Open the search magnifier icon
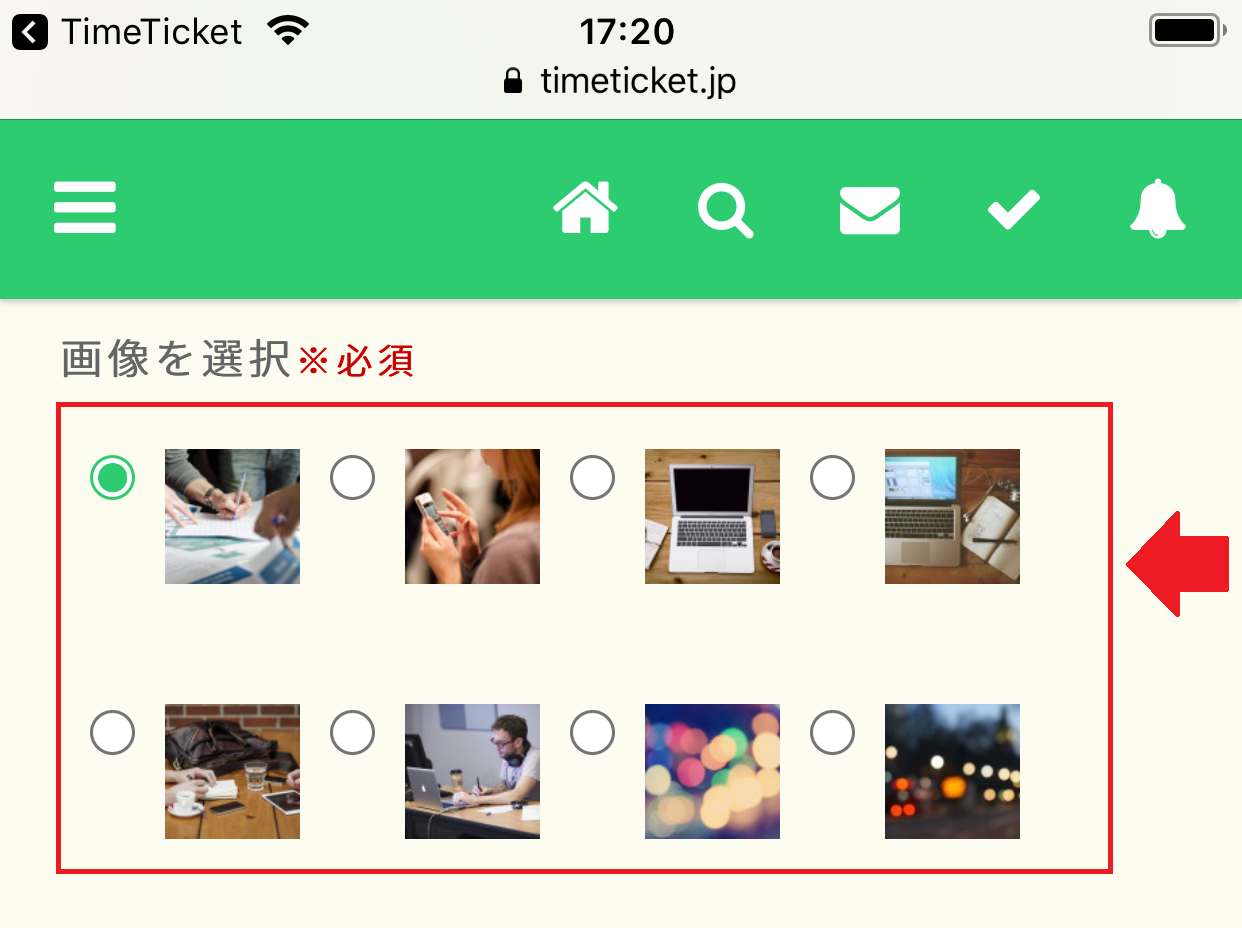The width and height of the screenshot is (1242, 928). pyautogui.click(x=725, y=211)
